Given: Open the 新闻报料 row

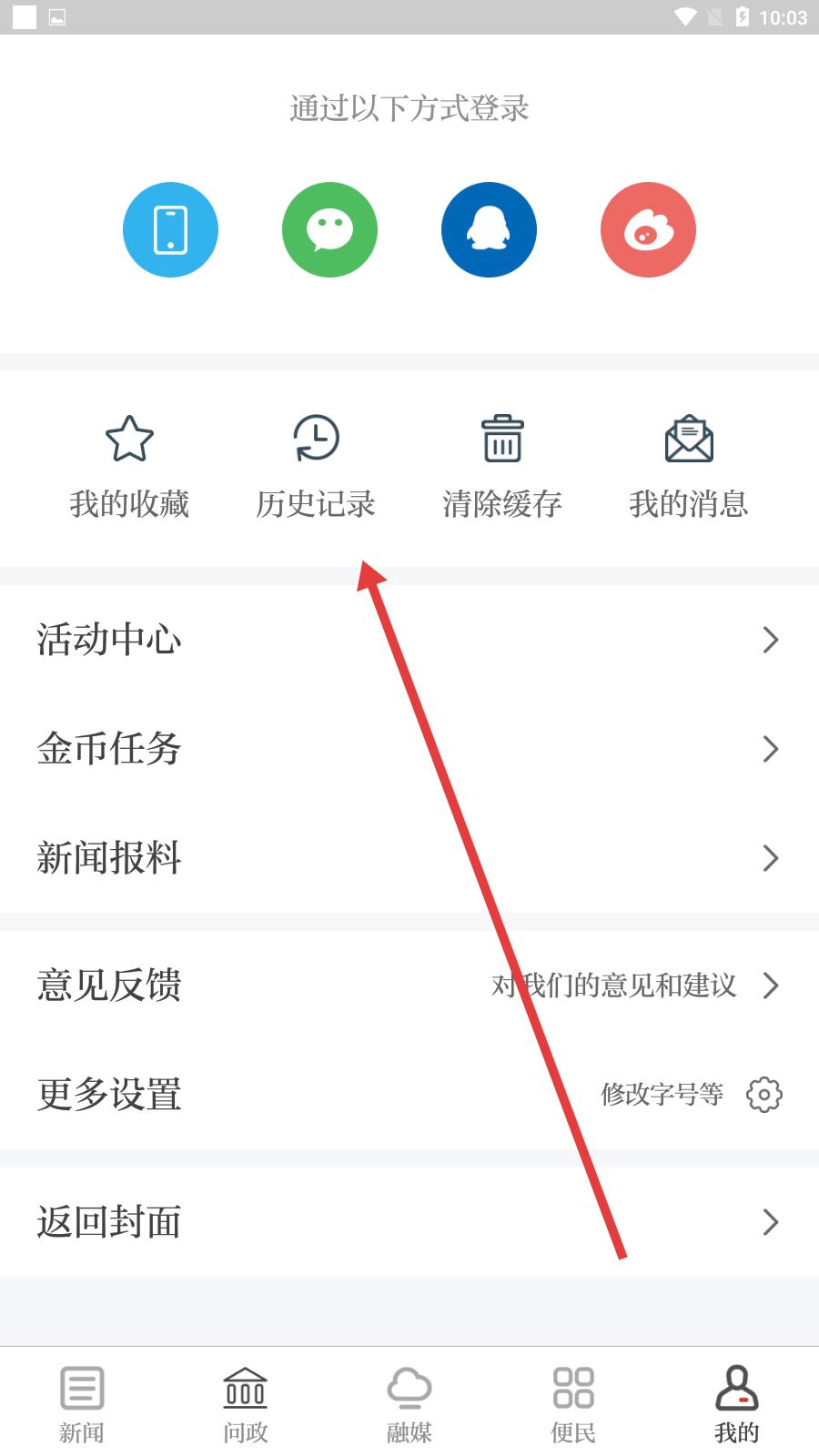Looking at the screenshot, I should click(x=409, y=858).
